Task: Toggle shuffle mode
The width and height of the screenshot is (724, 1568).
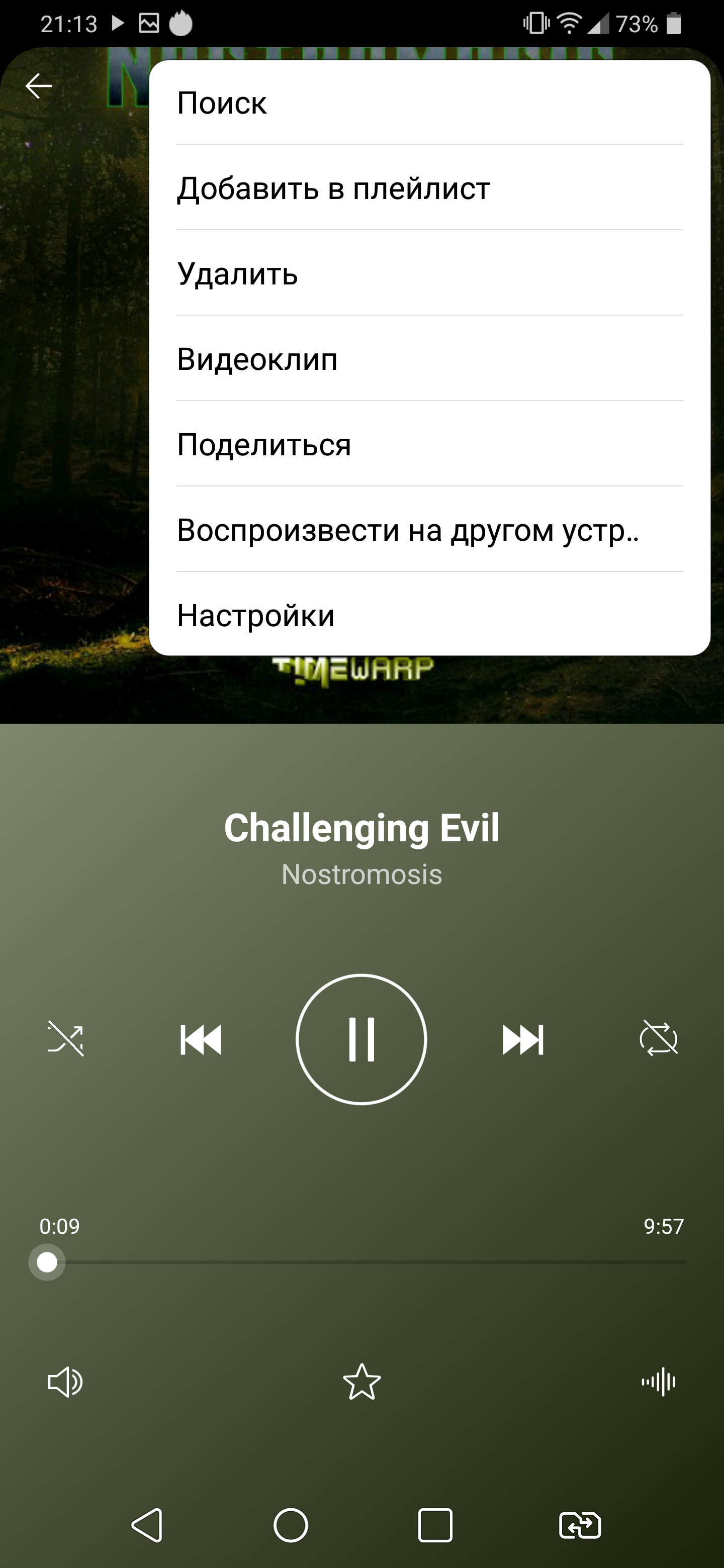Action: click(66, 1039)
